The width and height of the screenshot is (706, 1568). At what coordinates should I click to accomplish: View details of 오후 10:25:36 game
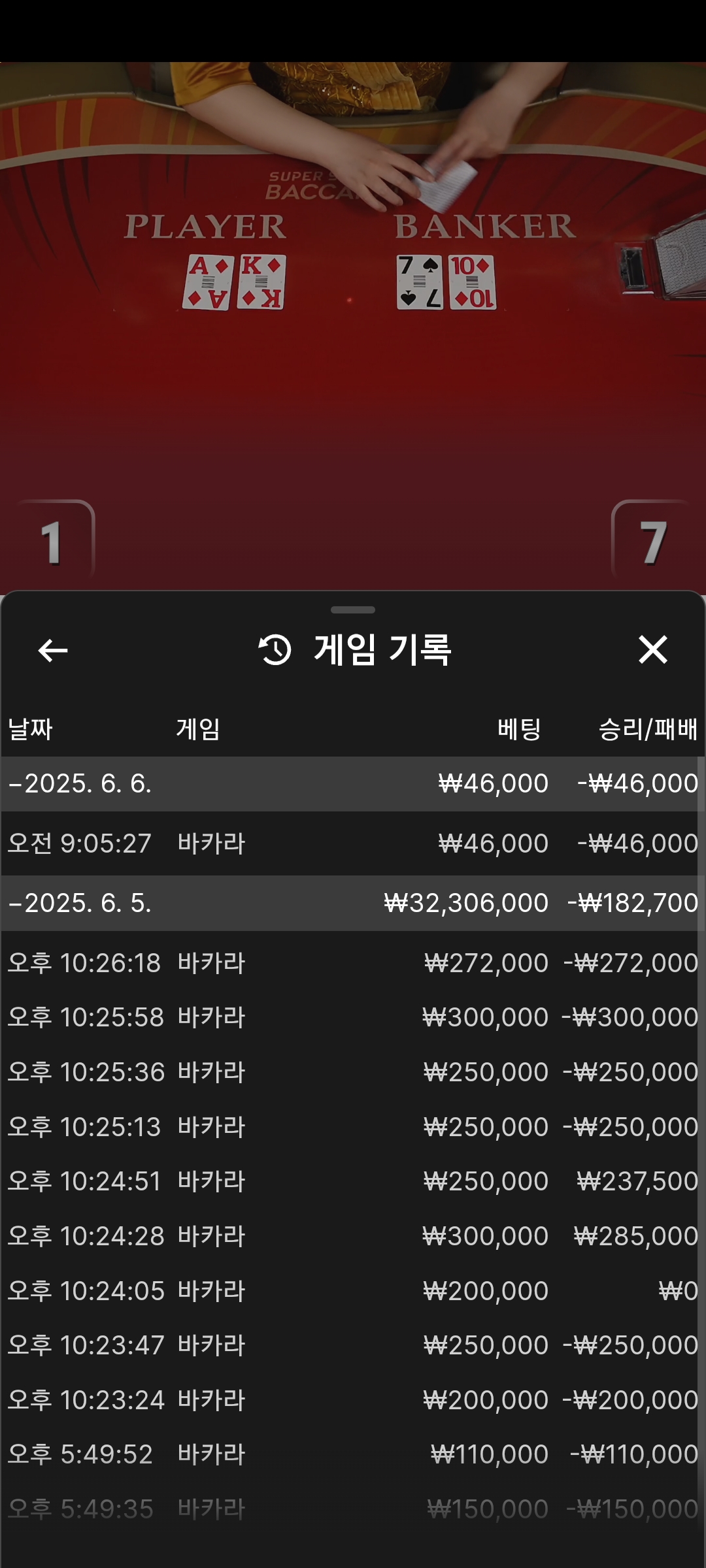353,1072
